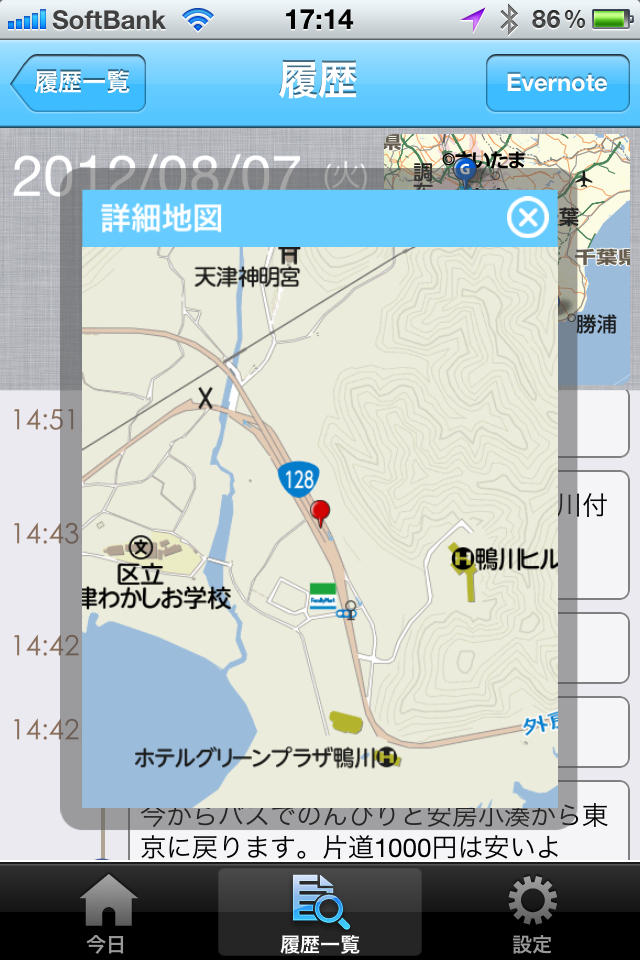Switch to the 今日 tab
Image resolution: width=640 pixels, height=960 pixels.
107,914
